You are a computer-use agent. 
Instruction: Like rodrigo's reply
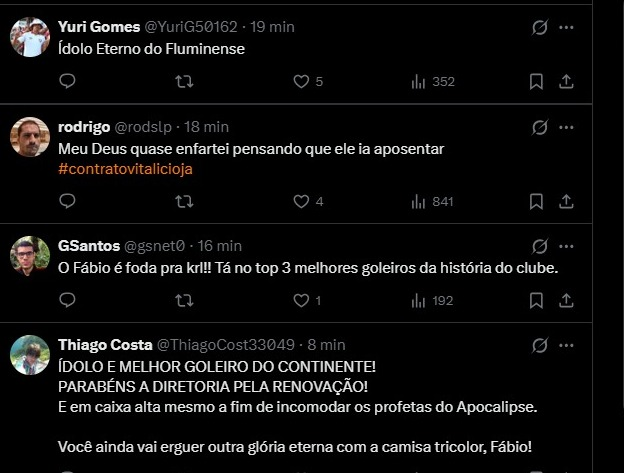301,201
